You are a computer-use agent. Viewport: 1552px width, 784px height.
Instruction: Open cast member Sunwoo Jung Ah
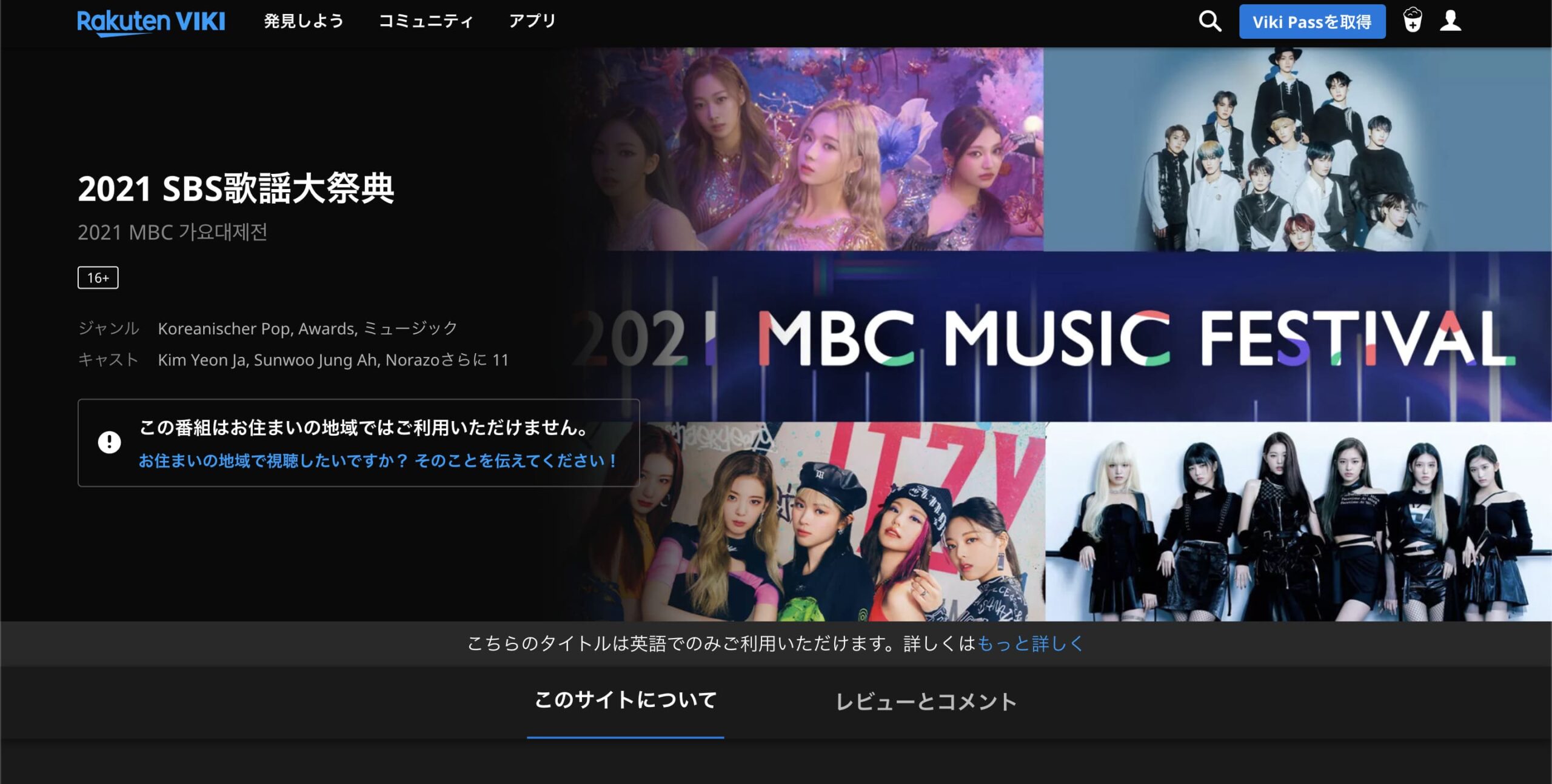(x=316, y=360)
